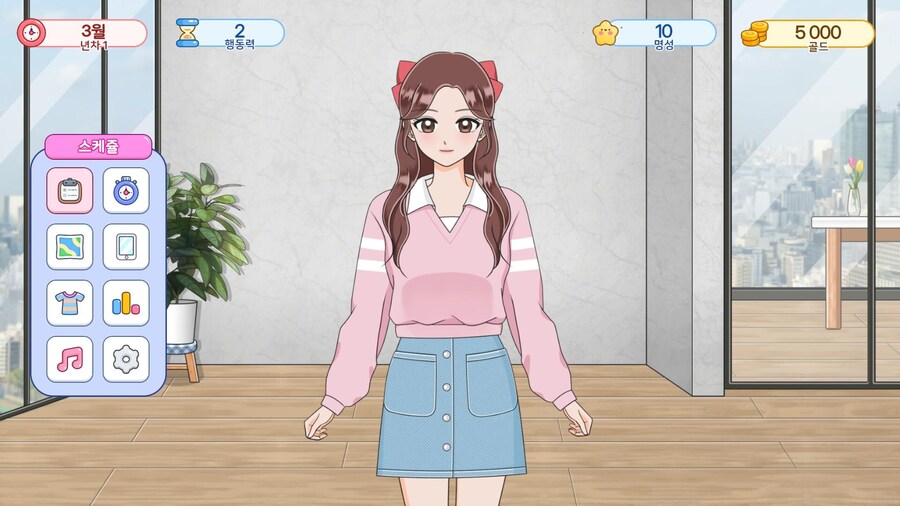Open the smartphone icon

pyautogui.click(x=126, y=246)
